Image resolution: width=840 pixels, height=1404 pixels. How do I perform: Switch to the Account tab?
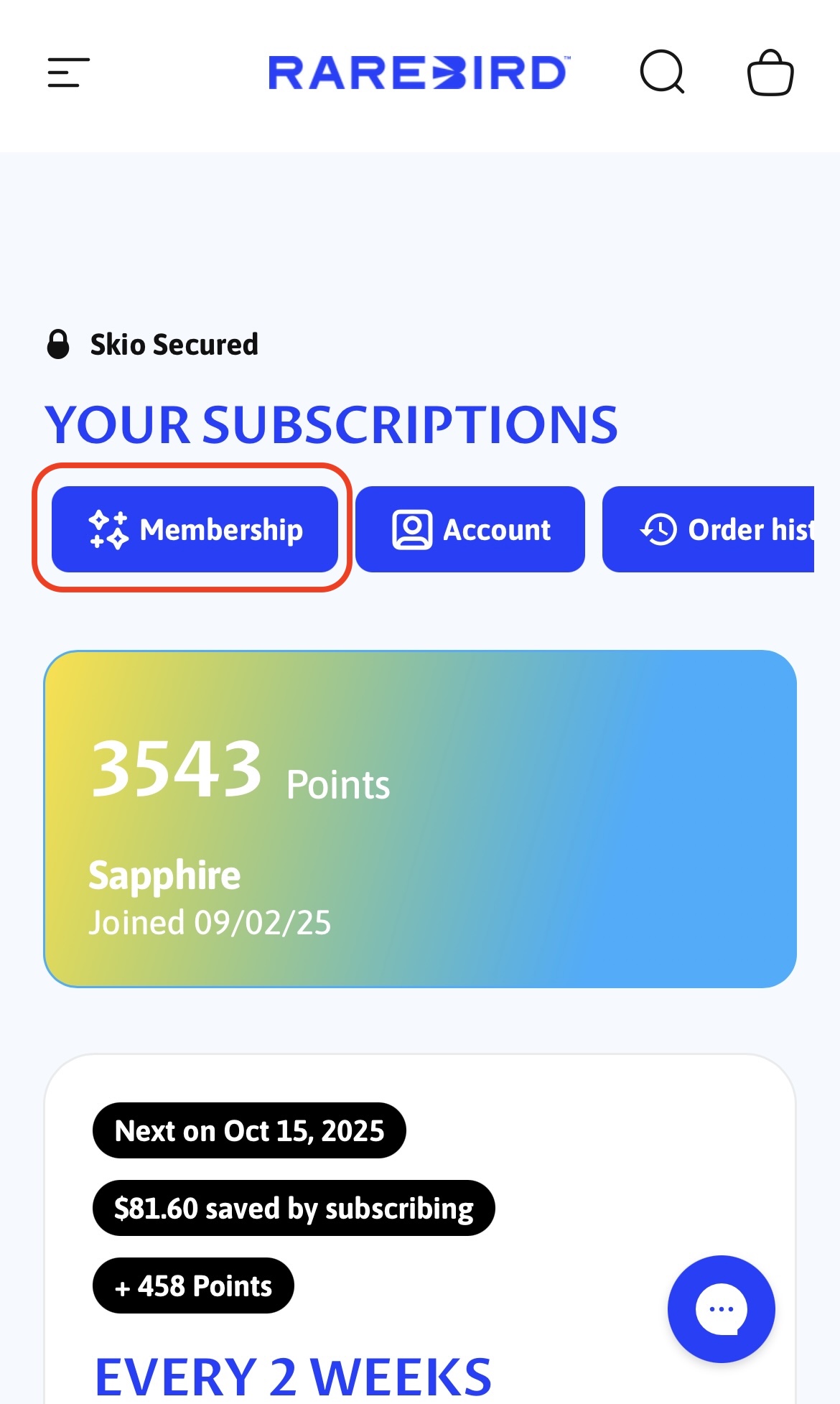click(x=470, y=529)
